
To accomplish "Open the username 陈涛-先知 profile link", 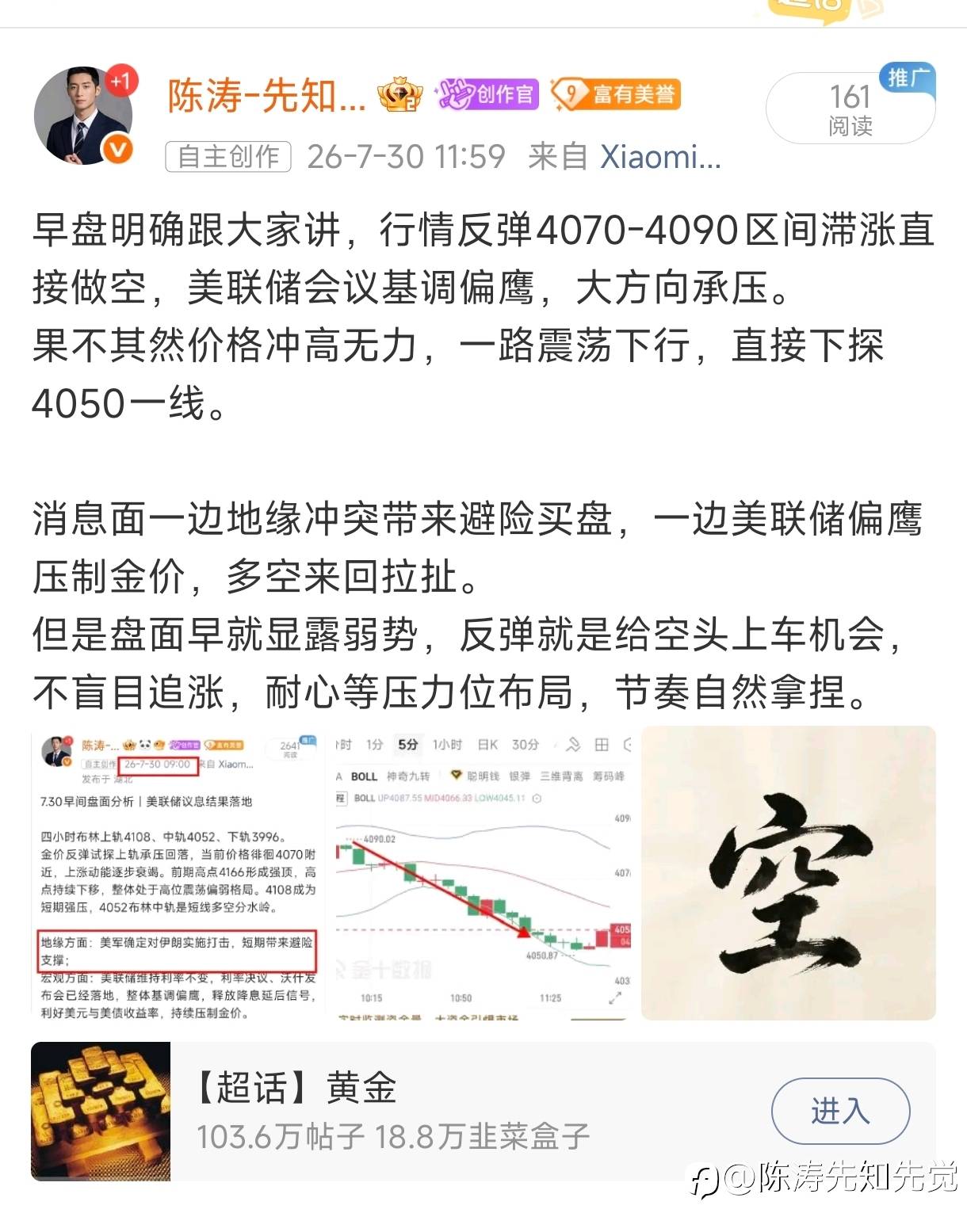I will (266, 96).
